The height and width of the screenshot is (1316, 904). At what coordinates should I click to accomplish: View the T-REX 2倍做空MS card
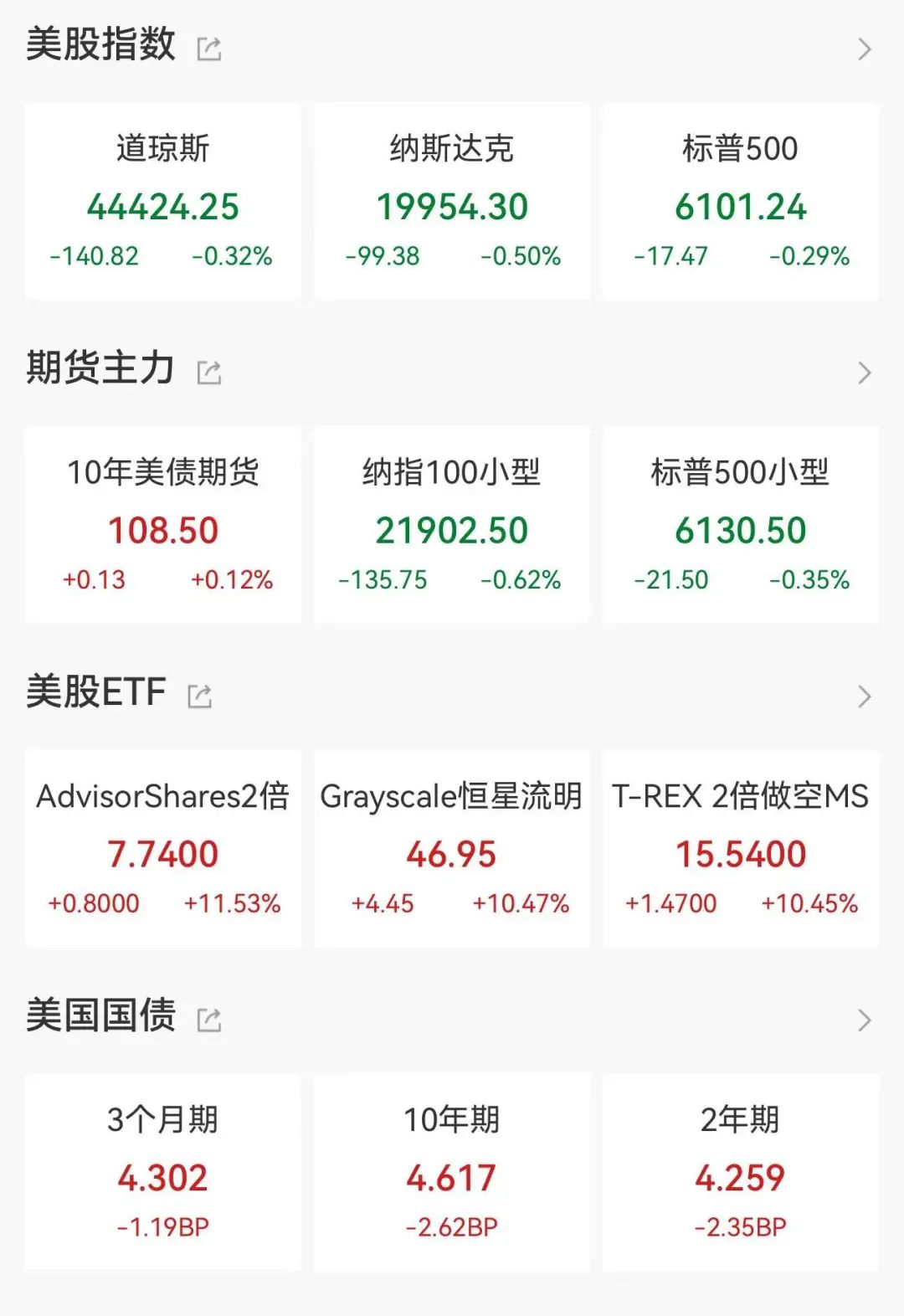point(741,849)
